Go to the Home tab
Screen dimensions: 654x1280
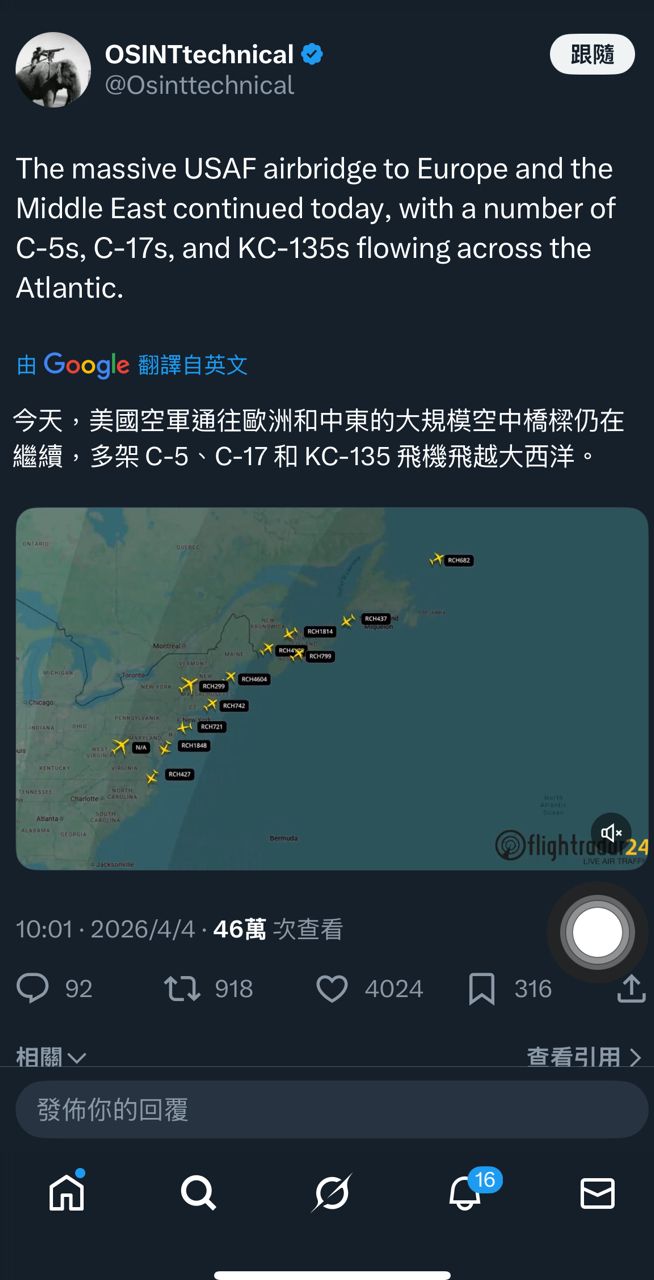click(x=67, y=1193)
